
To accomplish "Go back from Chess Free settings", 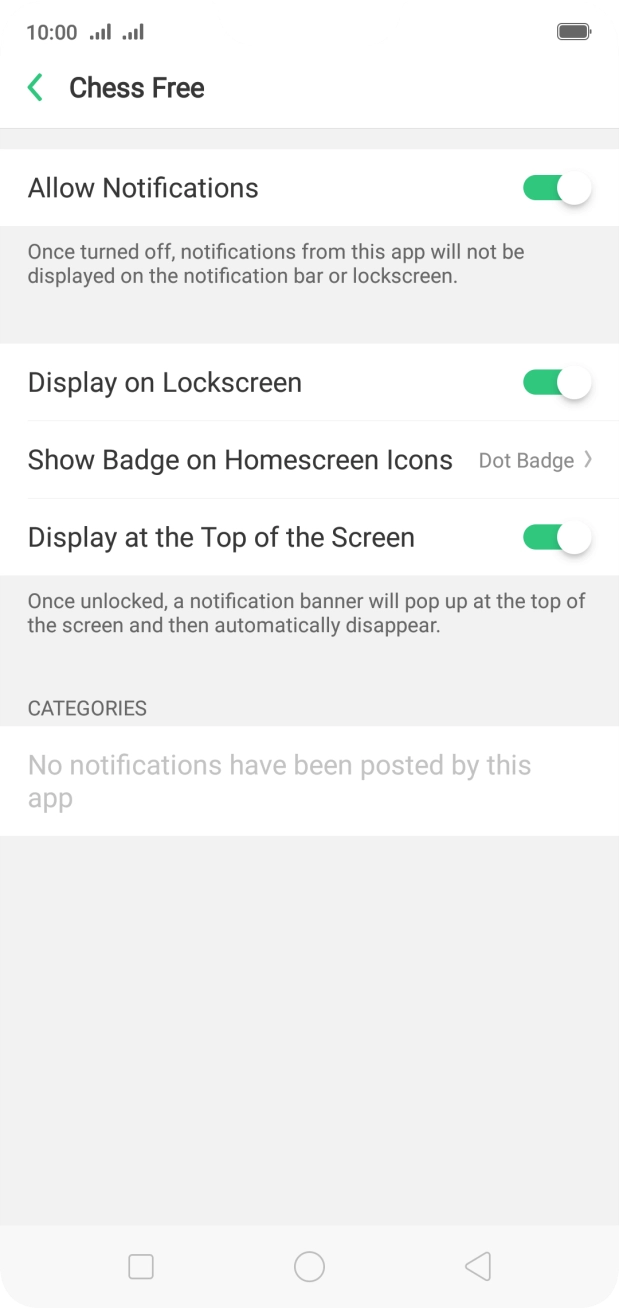I will (35, 88).
